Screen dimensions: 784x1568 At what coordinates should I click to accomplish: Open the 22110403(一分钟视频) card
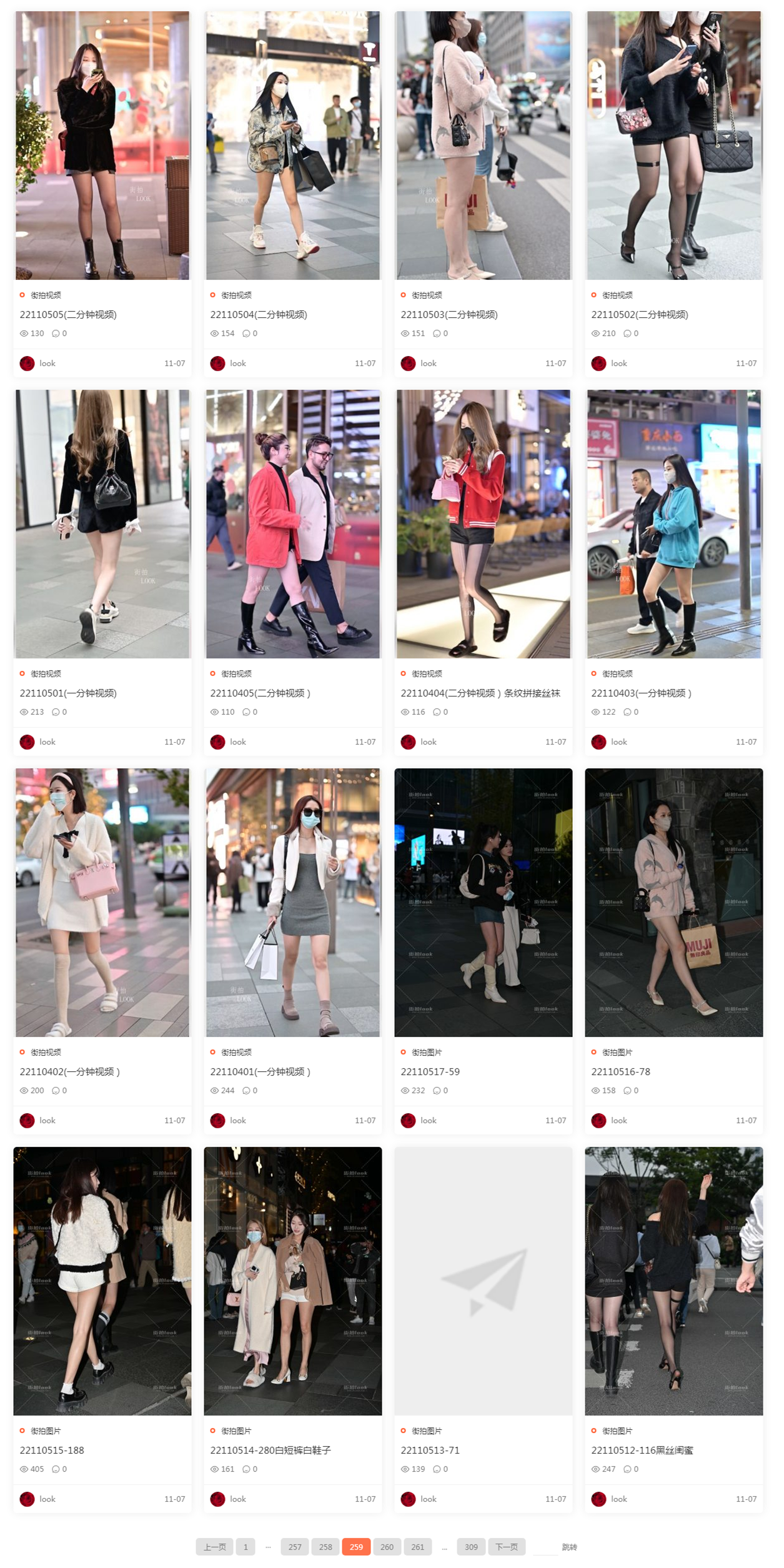641,693
